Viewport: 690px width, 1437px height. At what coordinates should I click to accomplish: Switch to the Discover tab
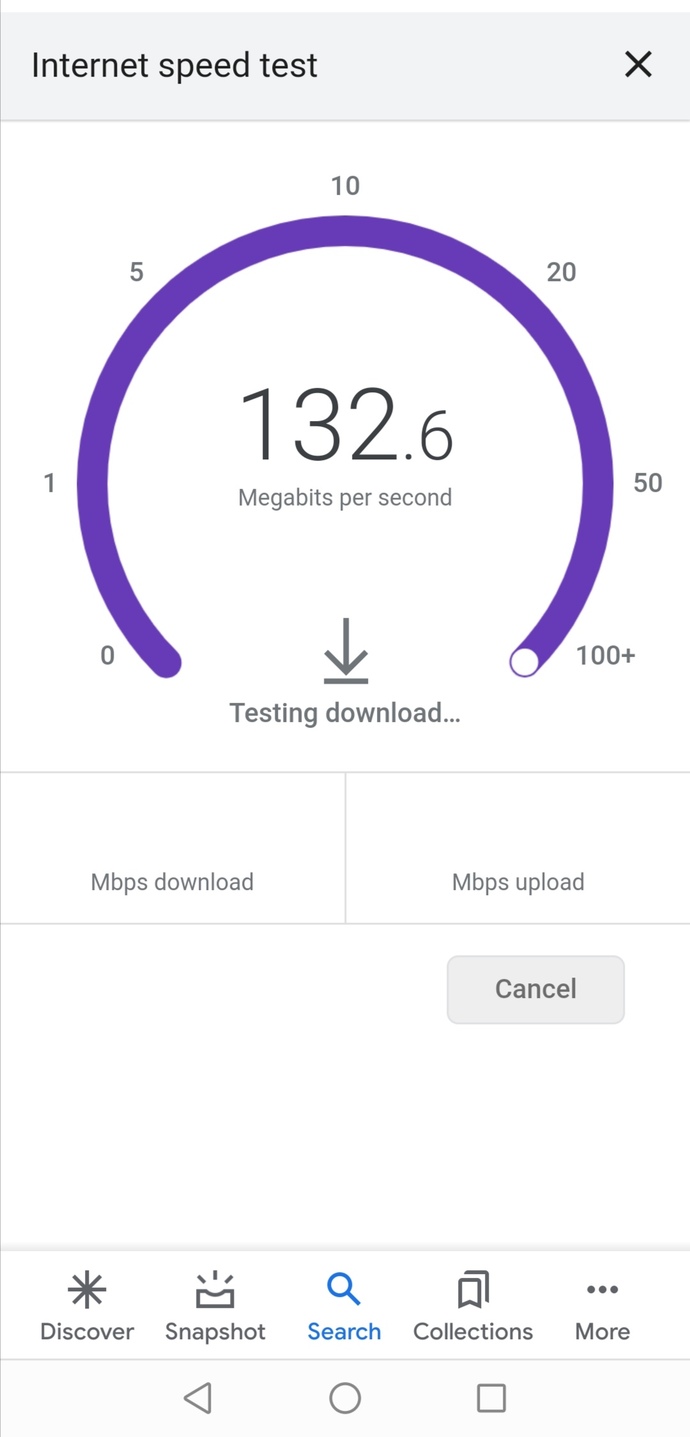click(x=87, y=1305)
